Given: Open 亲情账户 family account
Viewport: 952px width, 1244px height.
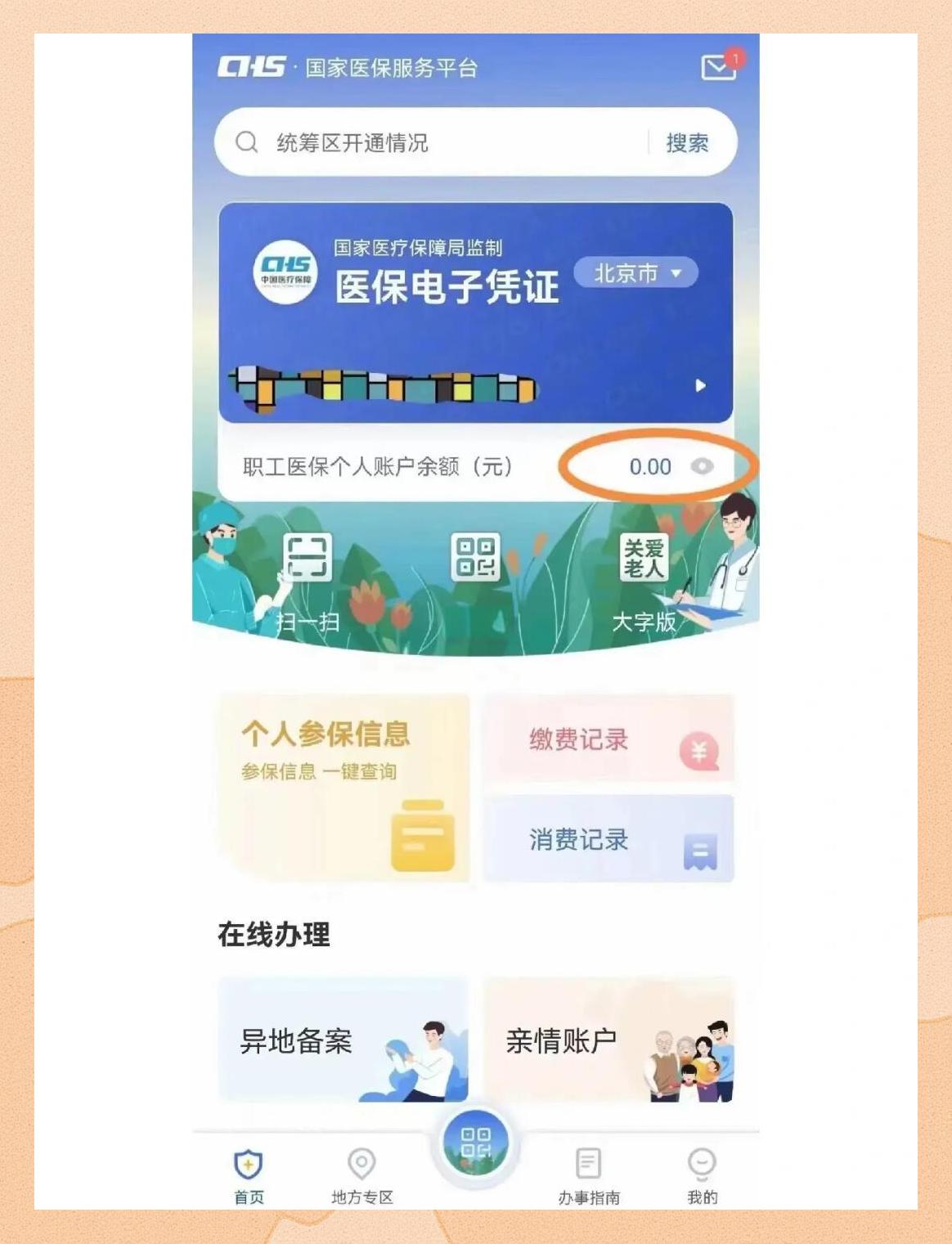Looking at the screenshot, I should pyautogui.click(x=608, y=1040).
